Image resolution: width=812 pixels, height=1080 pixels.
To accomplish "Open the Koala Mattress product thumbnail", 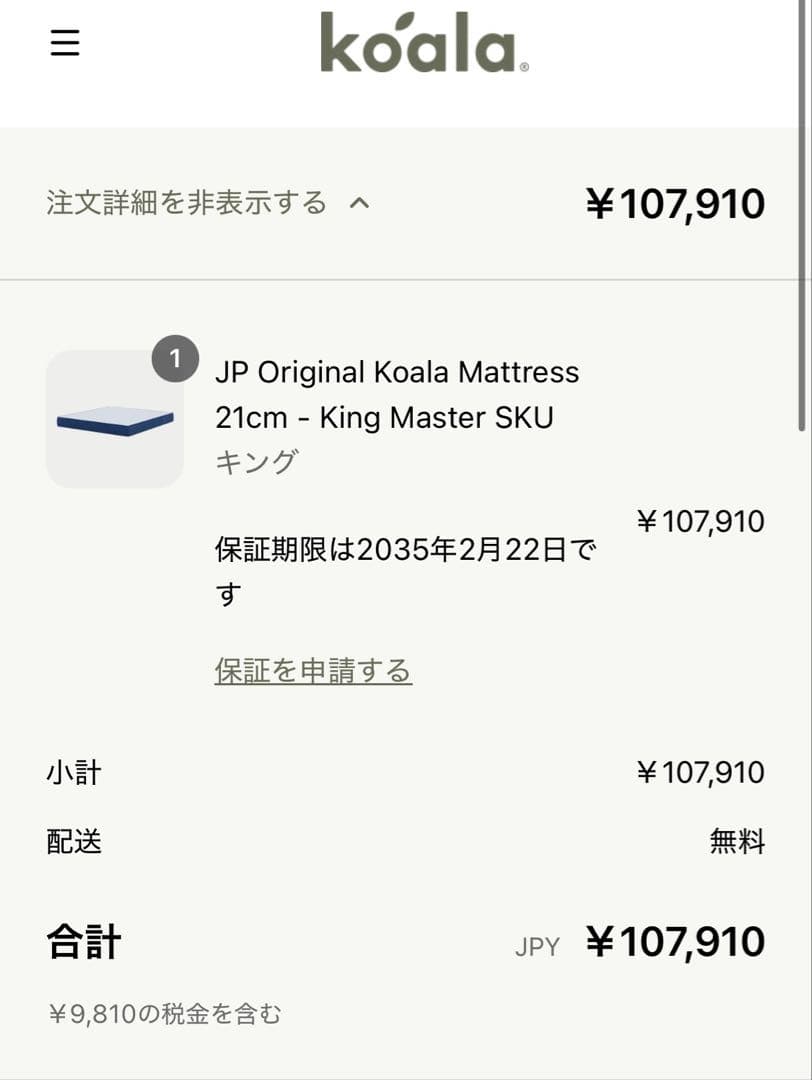I will click(115, 420).
